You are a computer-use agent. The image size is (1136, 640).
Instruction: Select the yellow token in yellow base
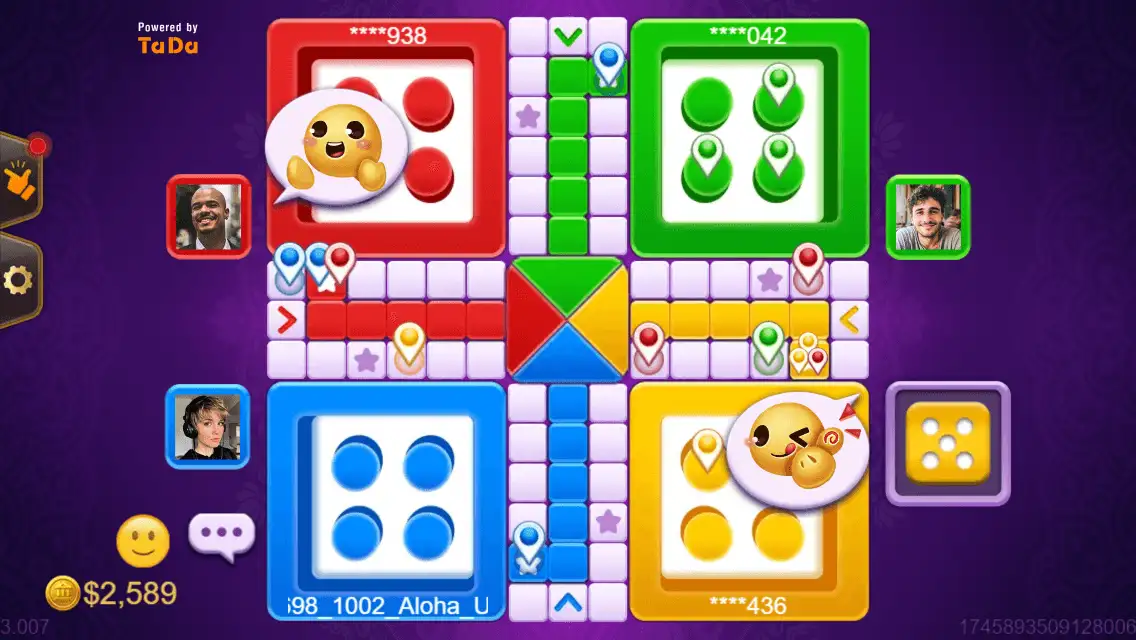point(708,450)
